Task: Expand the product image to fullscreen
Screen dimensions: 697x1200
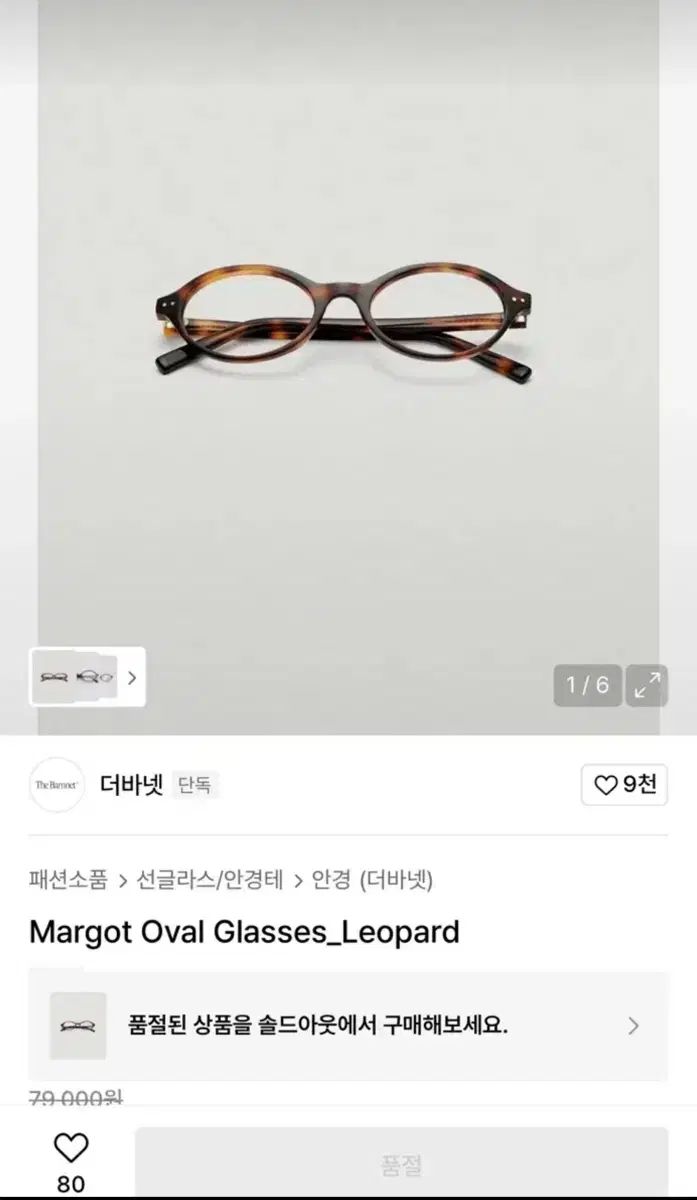Action: point(647,686)
